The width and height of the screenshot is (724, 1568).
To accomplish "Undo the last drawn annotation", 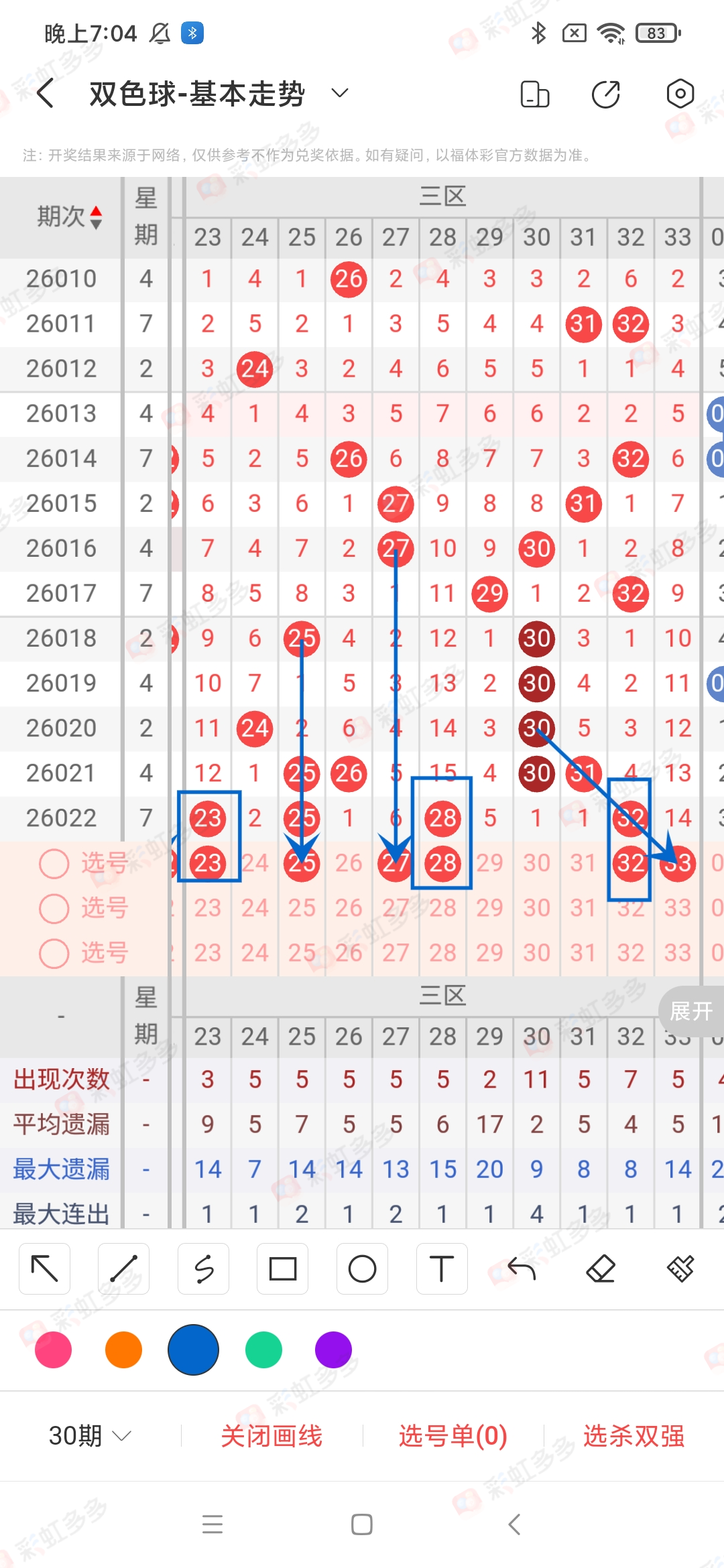I will (x=521, y=1268).
